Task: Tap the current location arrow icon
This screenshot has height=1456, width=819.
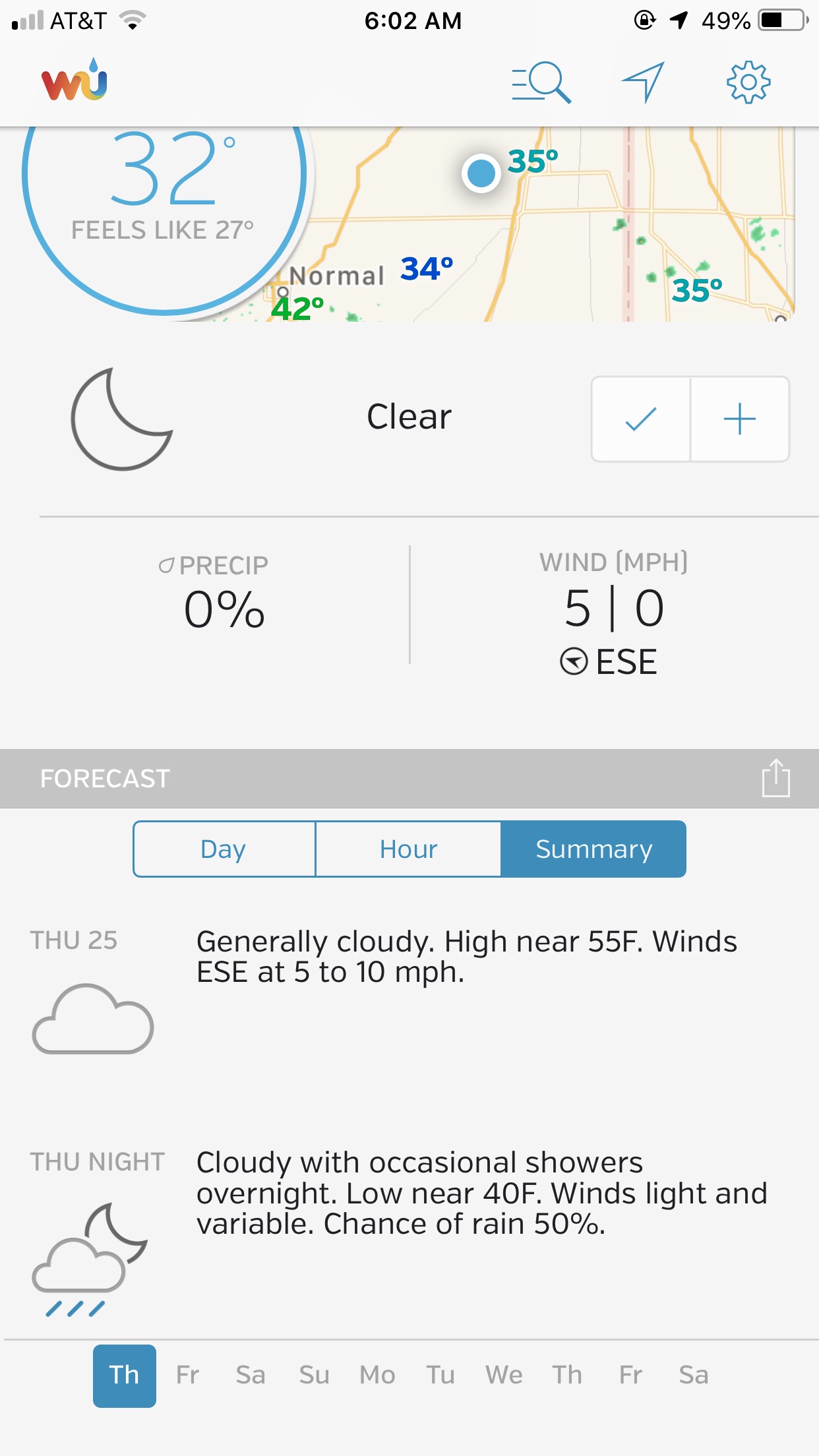Action: pos(643,82)
